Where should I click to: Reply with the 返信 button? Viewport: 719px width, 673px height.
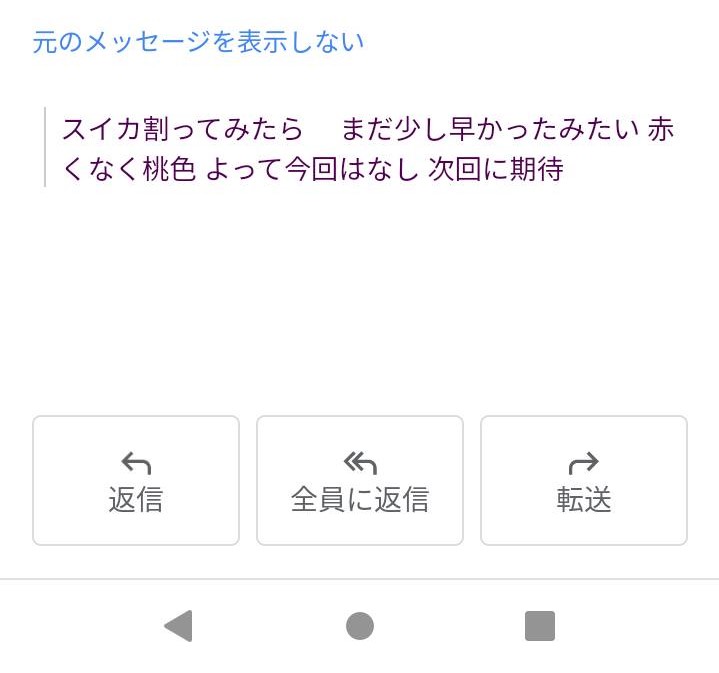136,481
